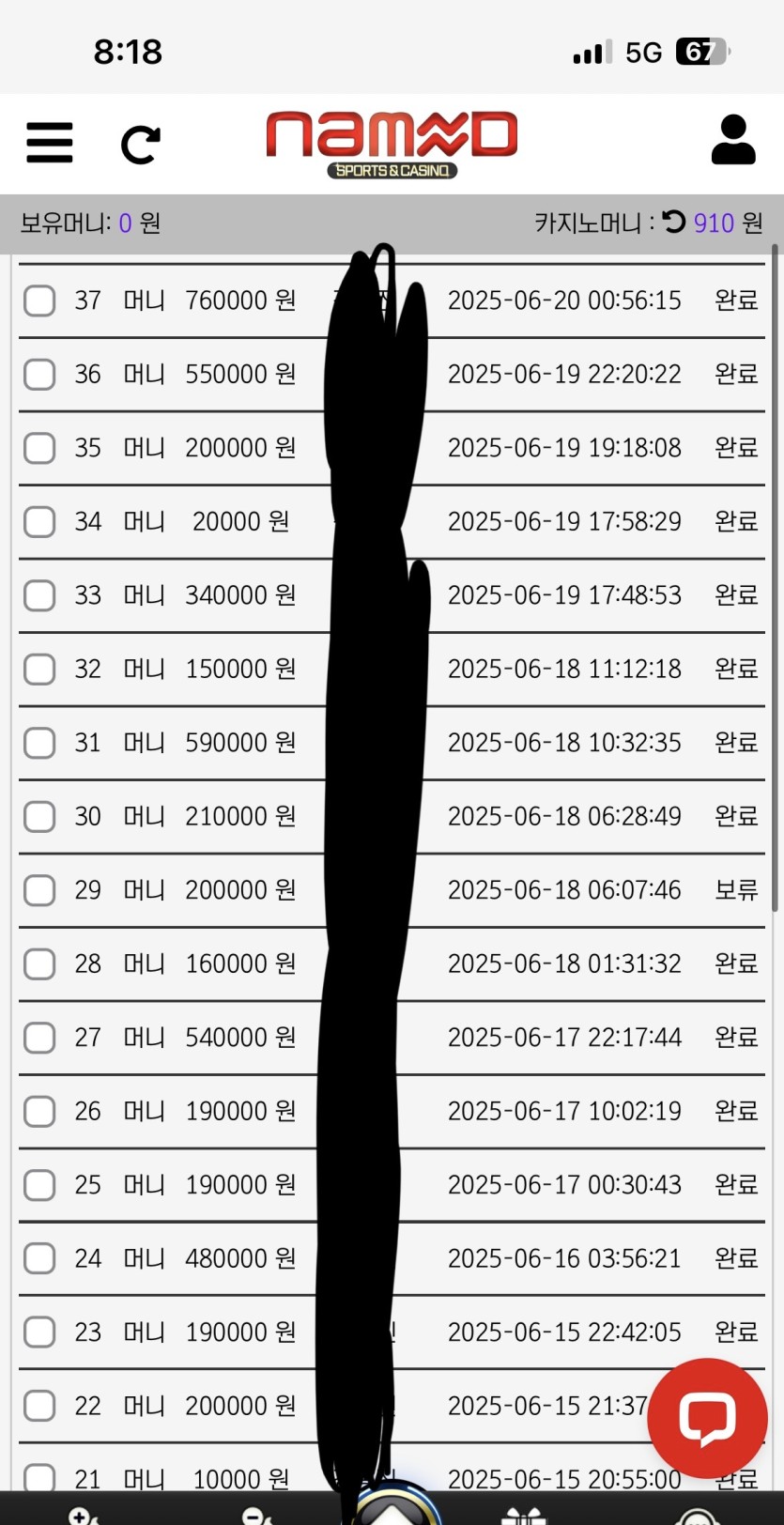Tick the checkbox for entry 31
The image size is (784, 1525).
[39, 743]
